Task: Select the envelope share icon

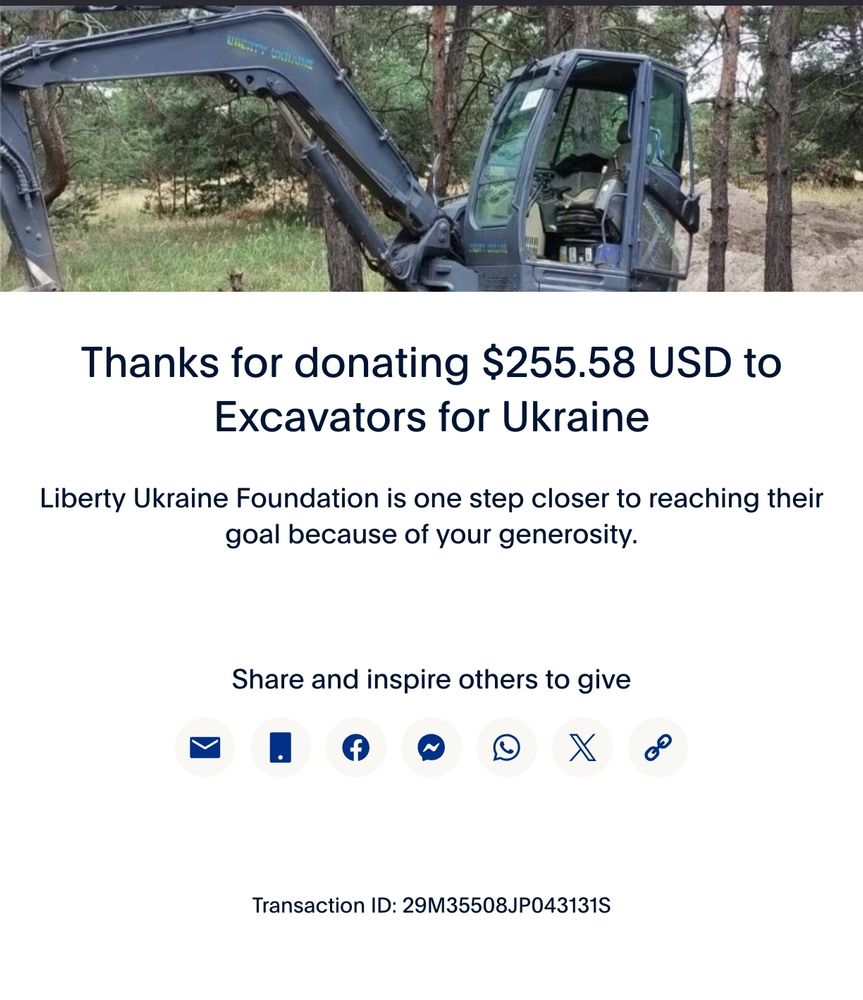Action: click(204, 746)
